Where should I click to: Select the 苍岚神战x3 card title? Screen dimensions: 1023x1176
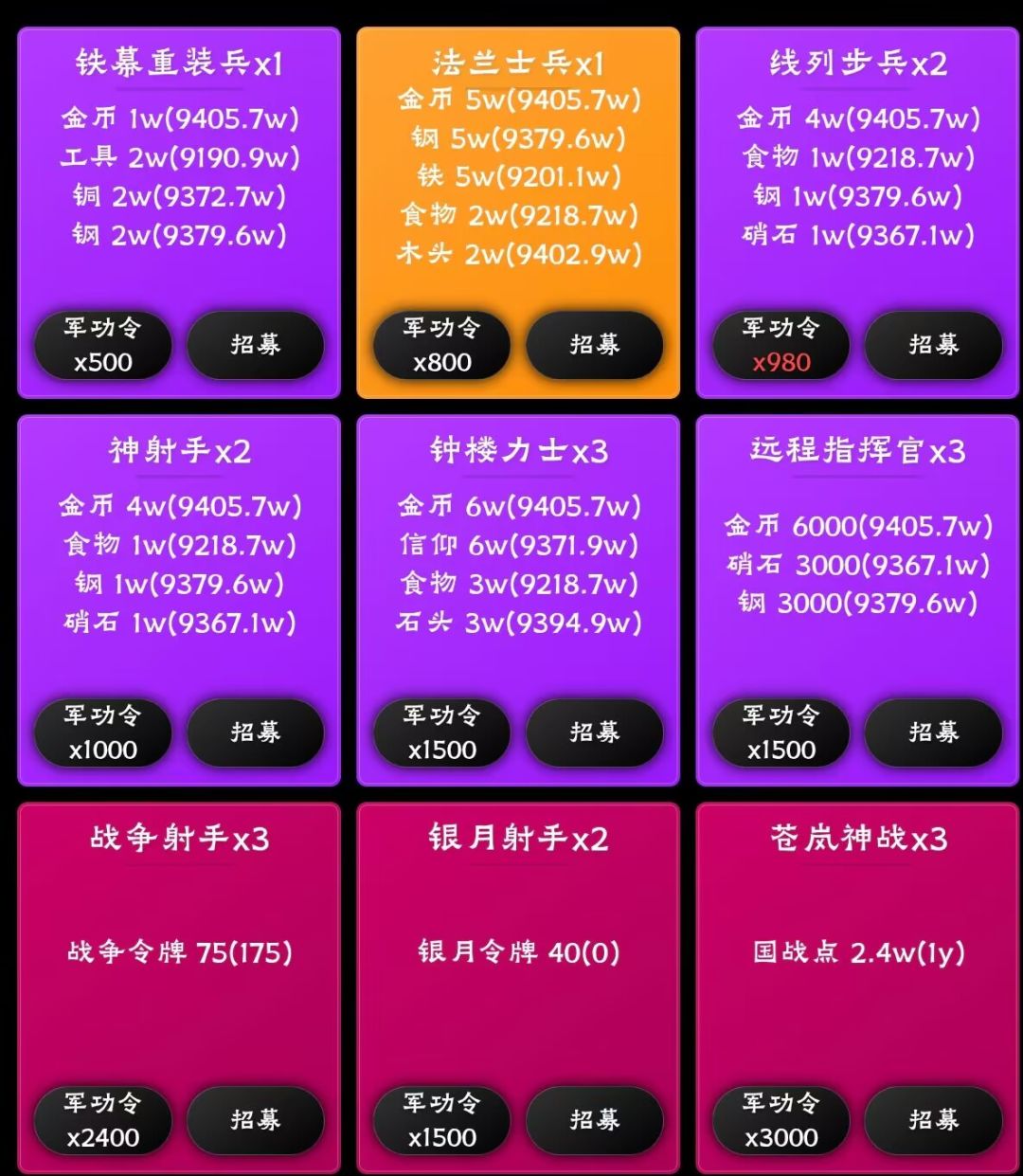point(857,838)
